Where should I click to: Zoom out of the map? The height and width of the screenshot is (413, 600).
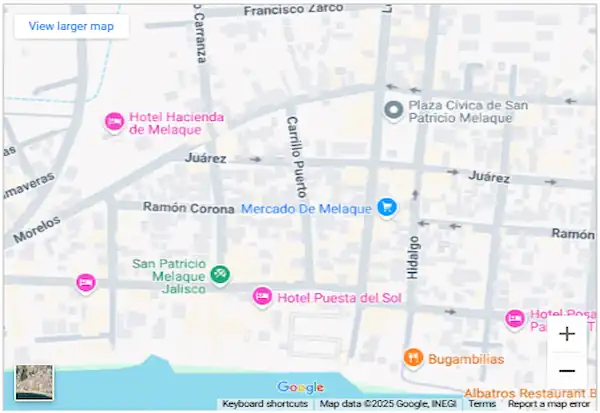click(x=567, y=371)
